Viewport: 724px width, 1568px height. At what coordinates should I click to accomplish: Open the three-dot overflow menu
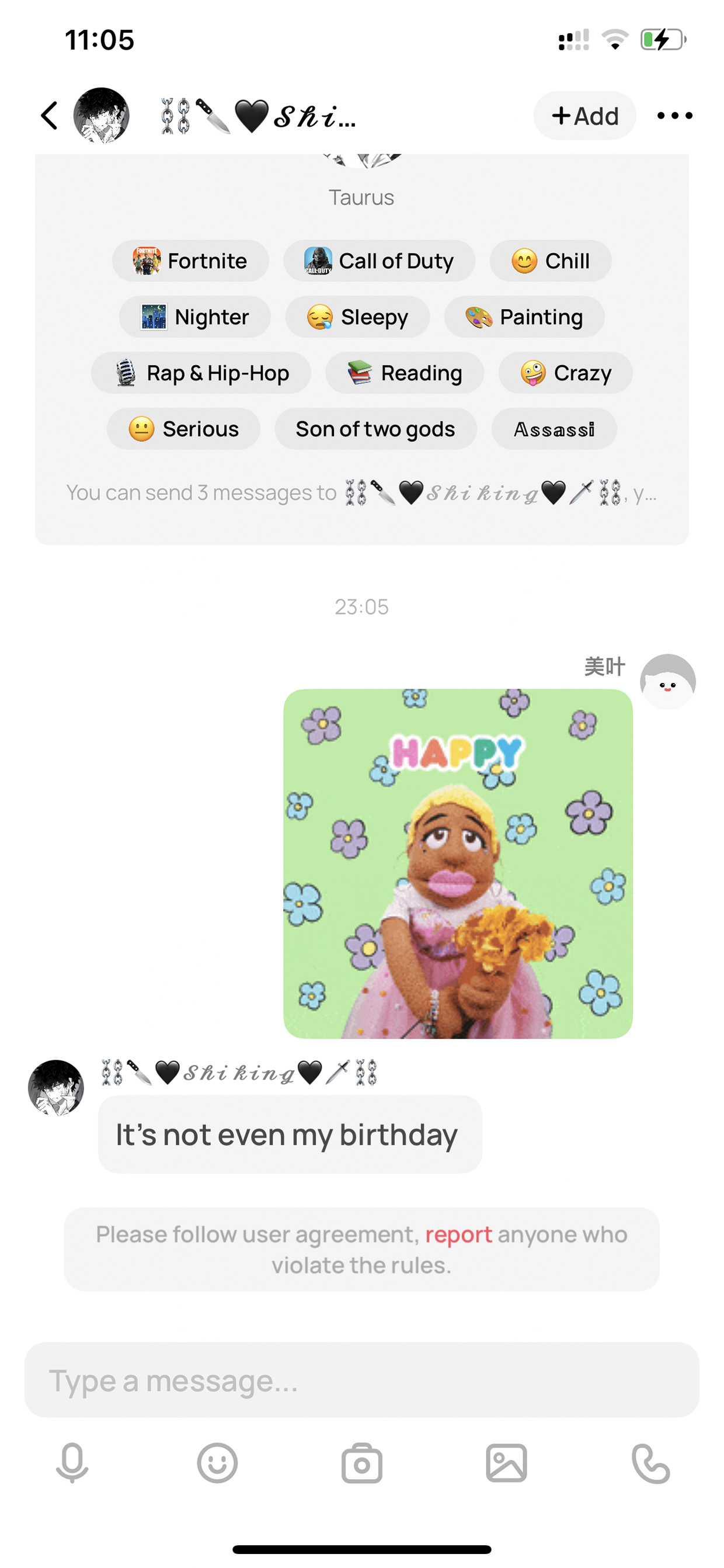(x=675, y=116)
